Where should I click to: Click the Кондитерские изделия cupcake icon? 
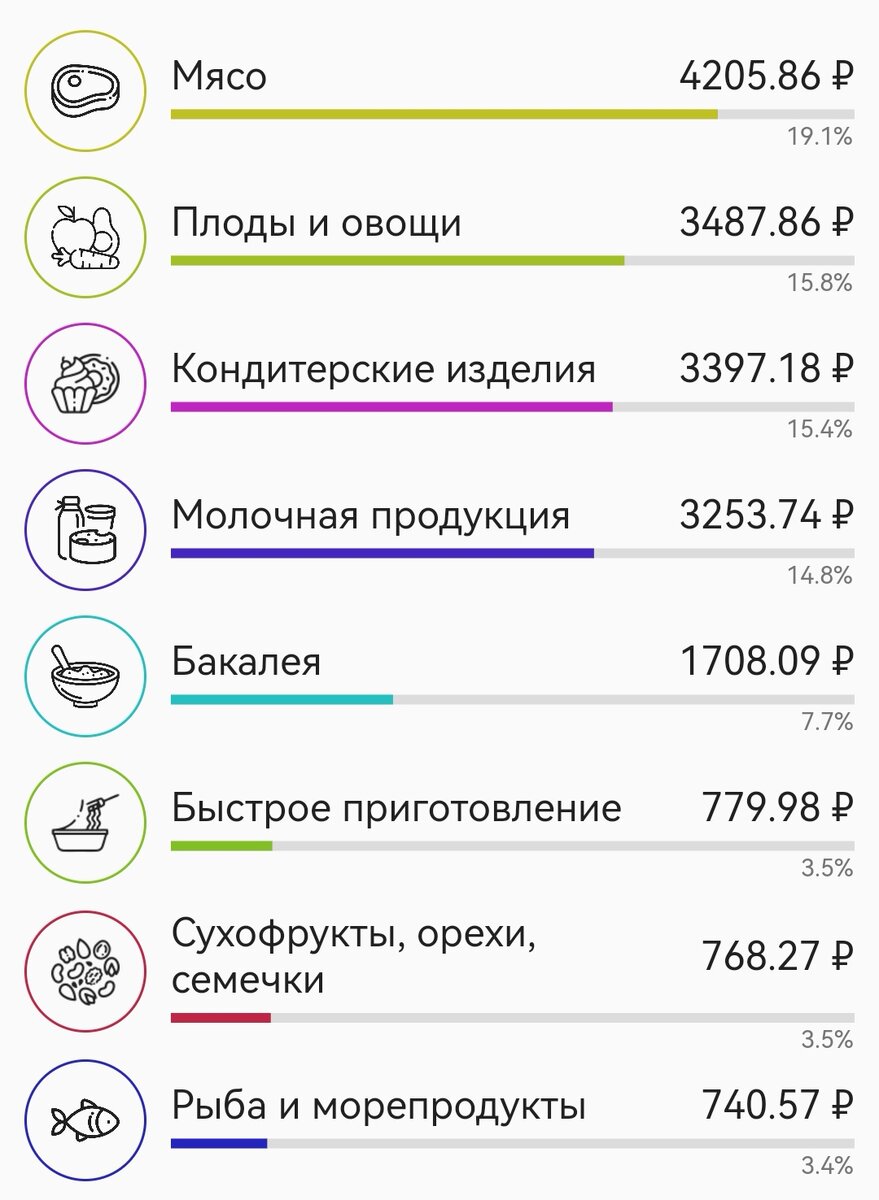pyautogui.click(x=85, y=381)
